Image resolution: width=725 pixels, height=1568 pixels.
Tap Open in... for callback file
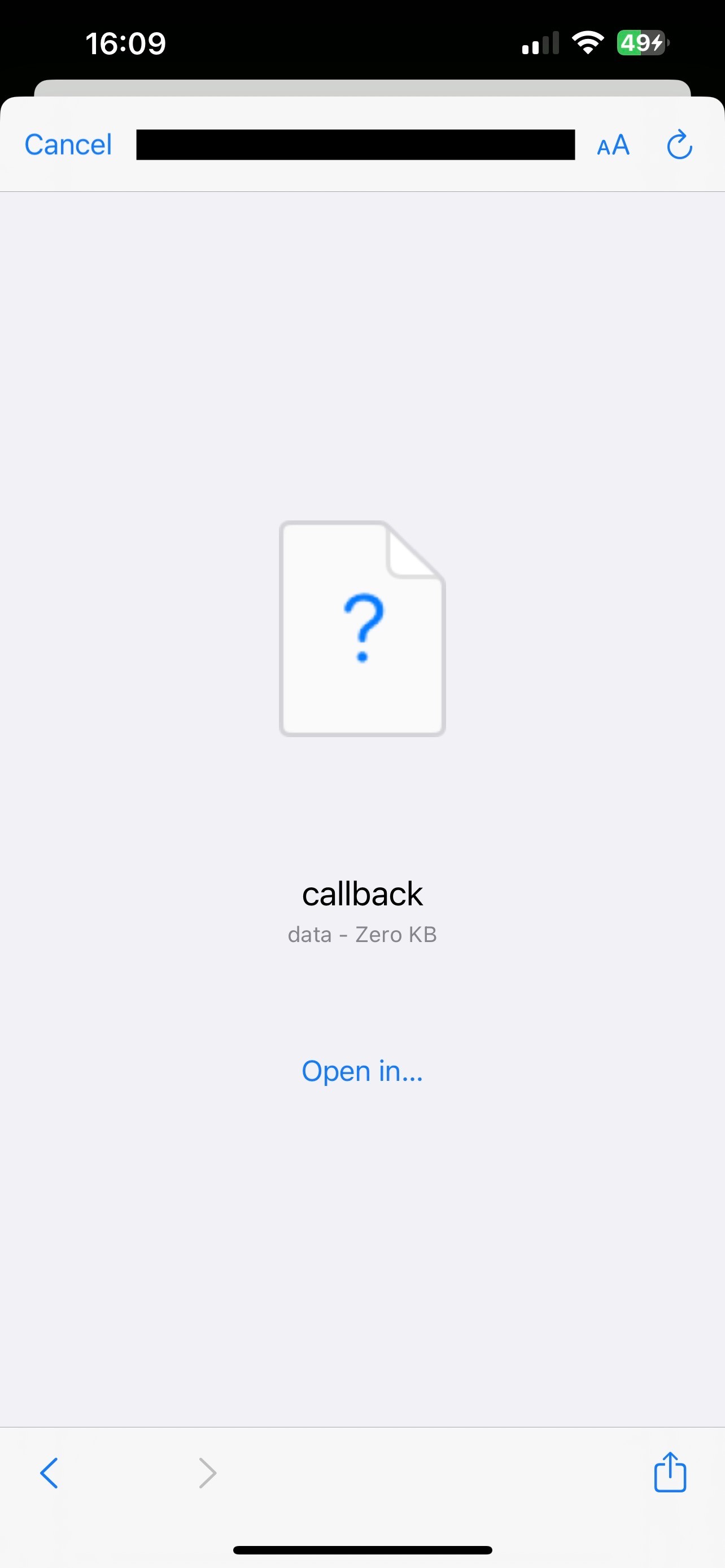click(362, 1071)
